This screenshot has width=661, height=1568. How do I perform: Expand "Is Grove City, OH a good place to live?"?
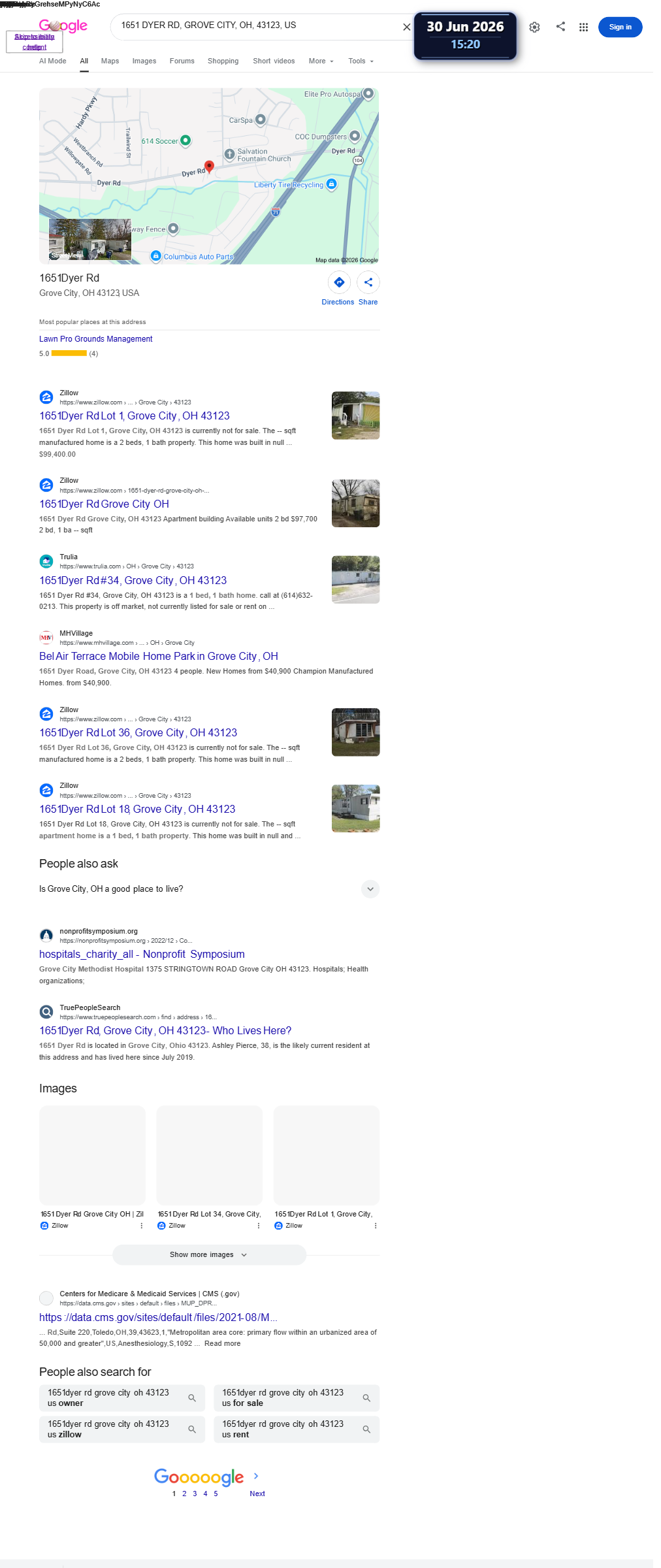pyautogui.click(x=209, y=889)
